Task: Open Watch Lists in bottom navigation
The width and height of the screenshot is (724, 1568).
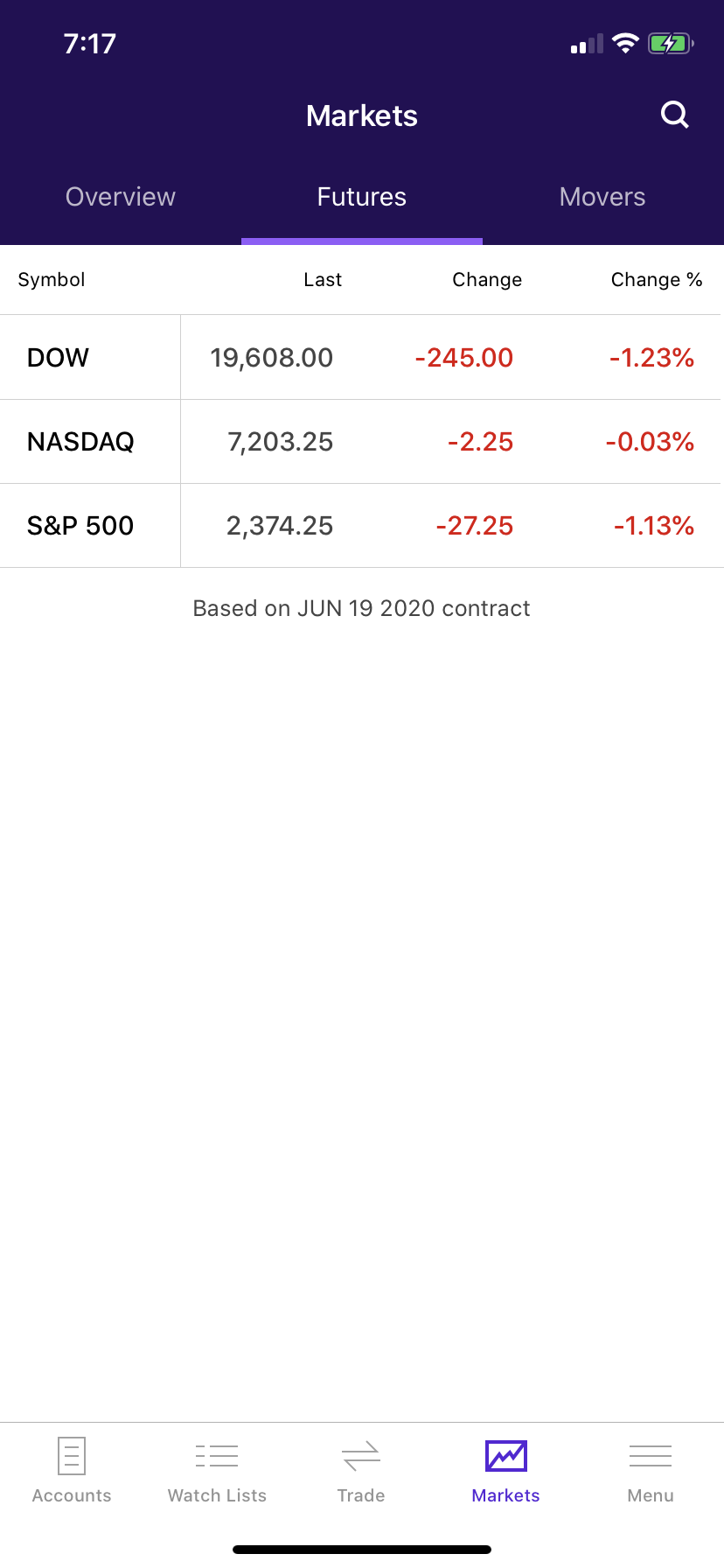Action: point(217,1470)
